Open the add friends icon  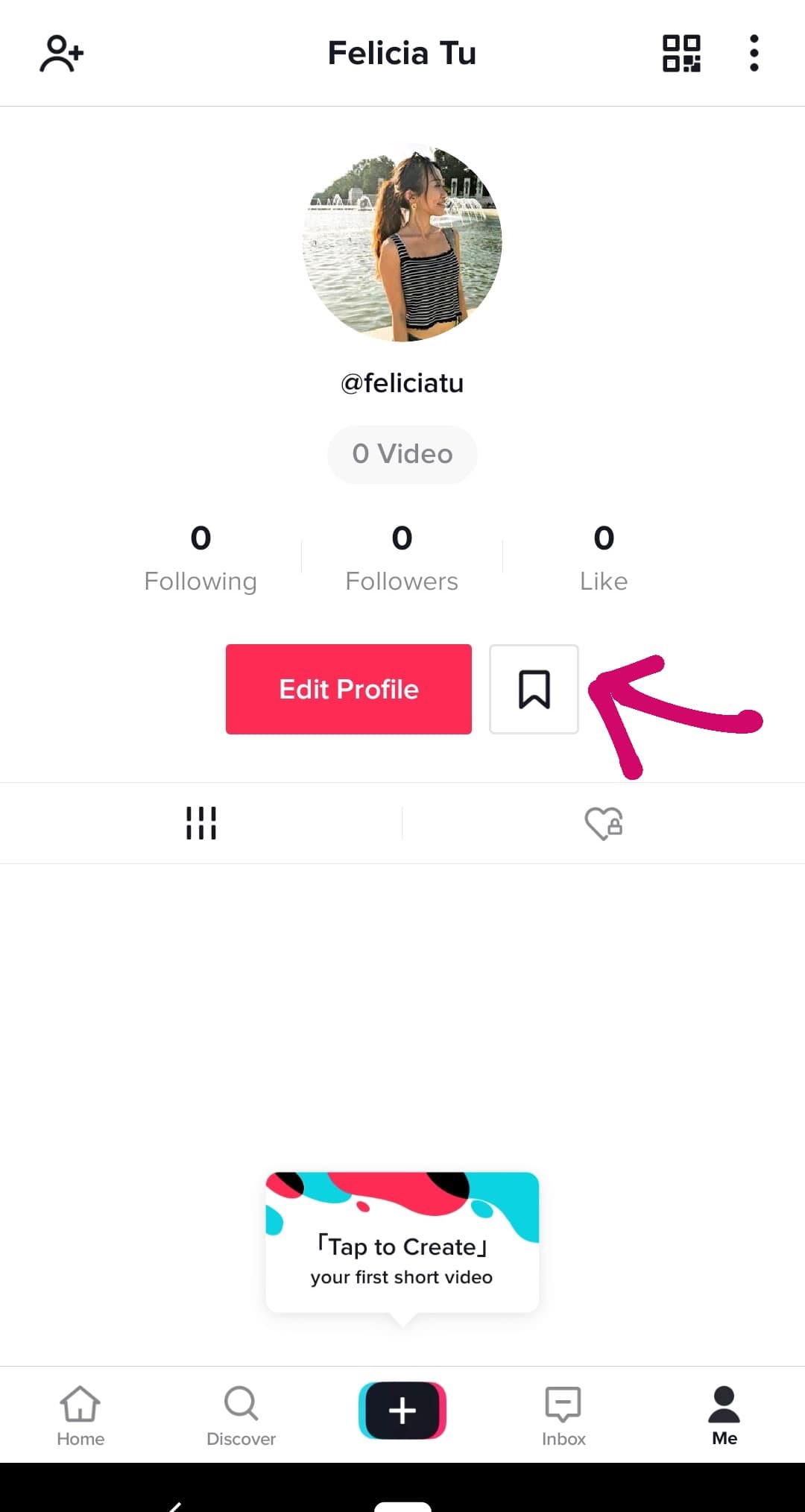[61, 54]
